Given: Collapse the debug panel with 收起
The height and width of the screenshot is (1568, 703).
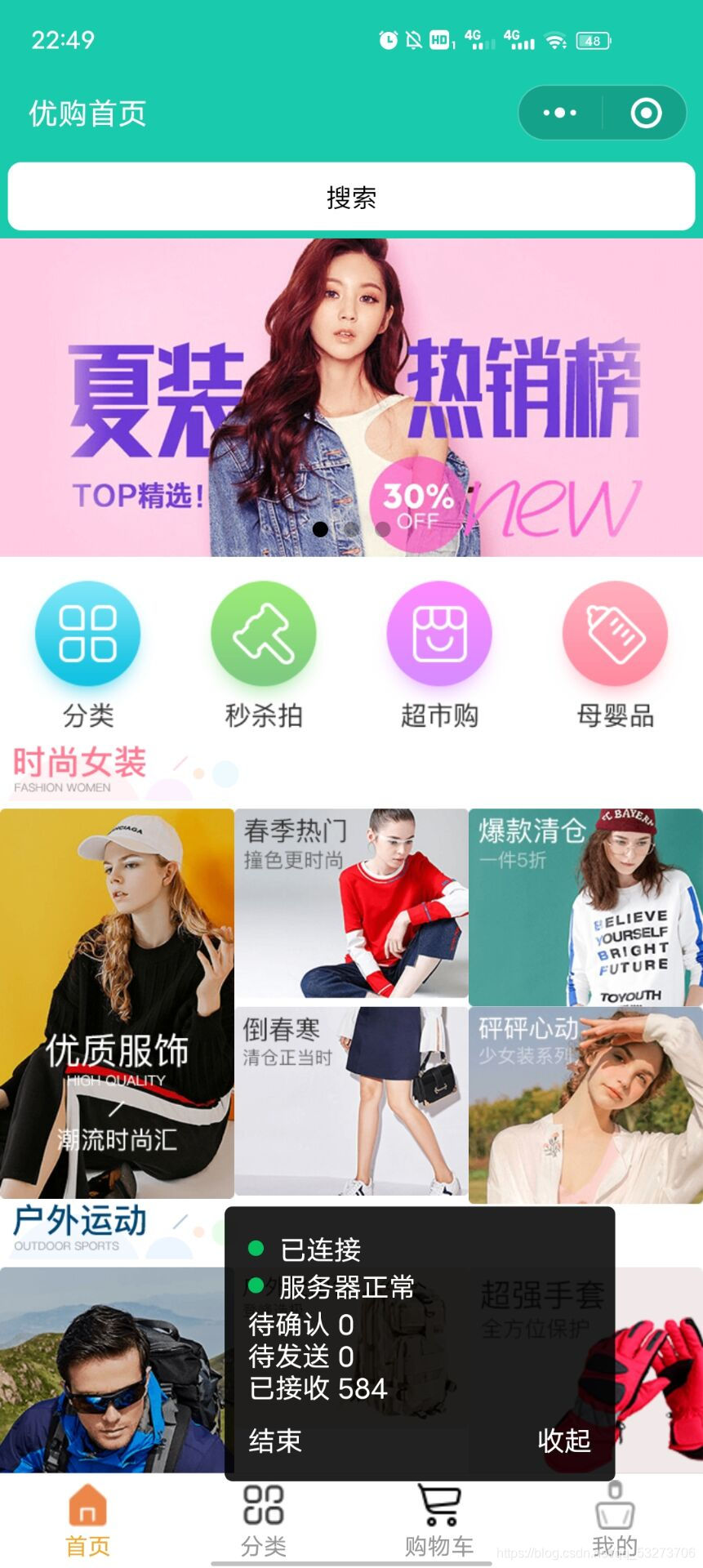Looking at the screenshot, I should tap(563, 1440).
